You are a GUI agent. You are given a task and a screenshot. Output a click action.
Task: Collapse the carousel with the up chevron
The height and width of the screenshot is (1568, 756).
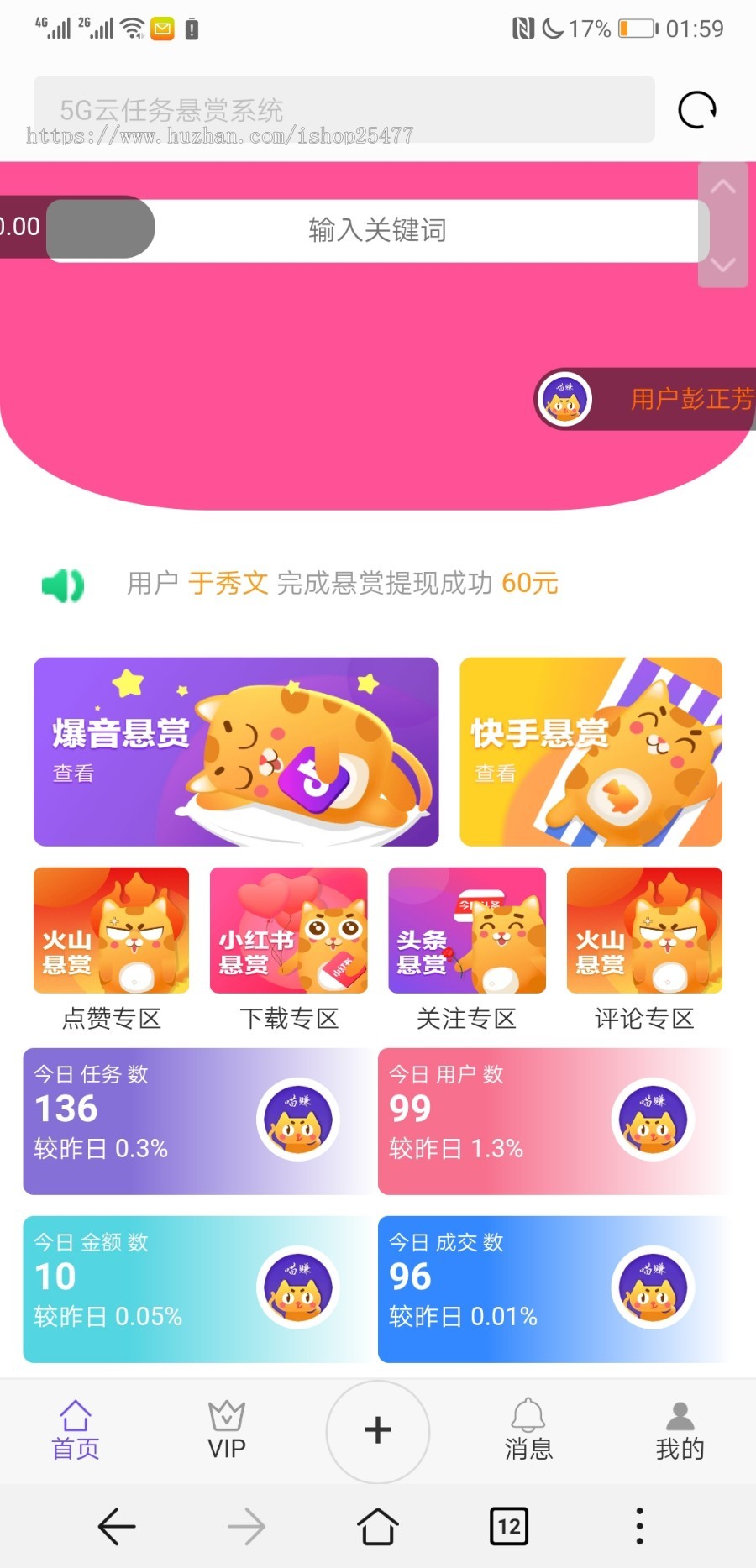point(723,188)
